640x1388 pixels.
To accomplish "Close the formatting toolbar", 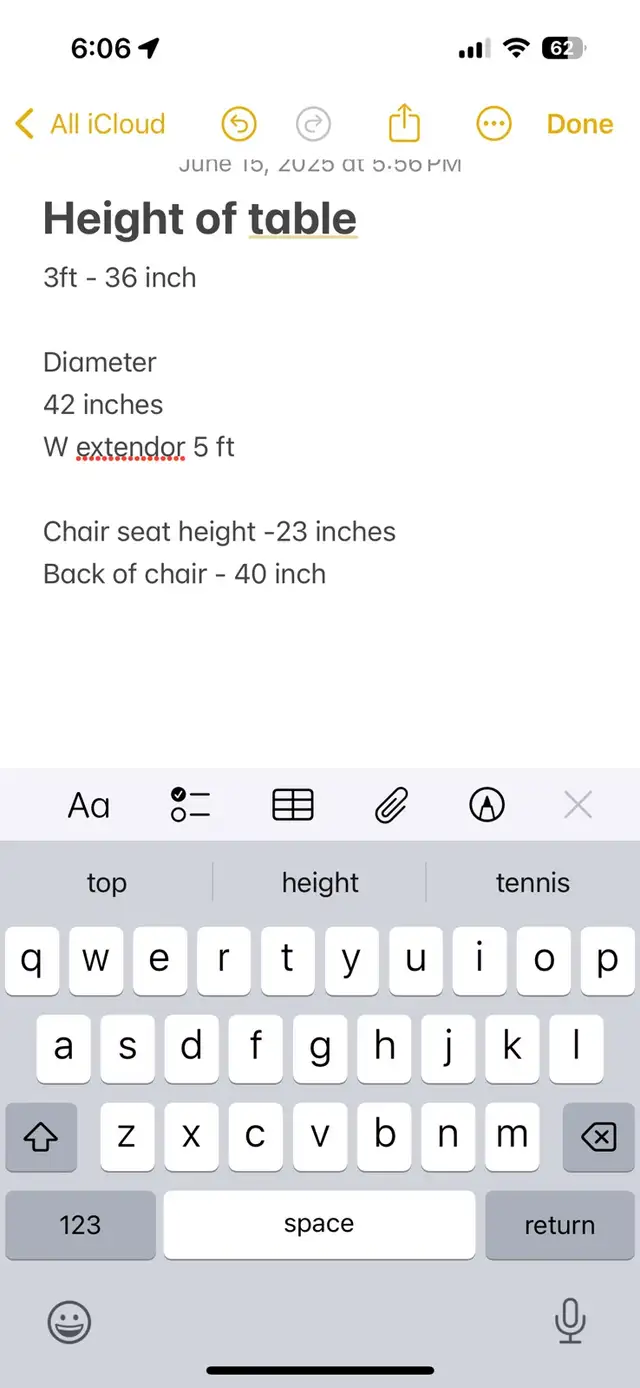I will click(x=578, y=805).
